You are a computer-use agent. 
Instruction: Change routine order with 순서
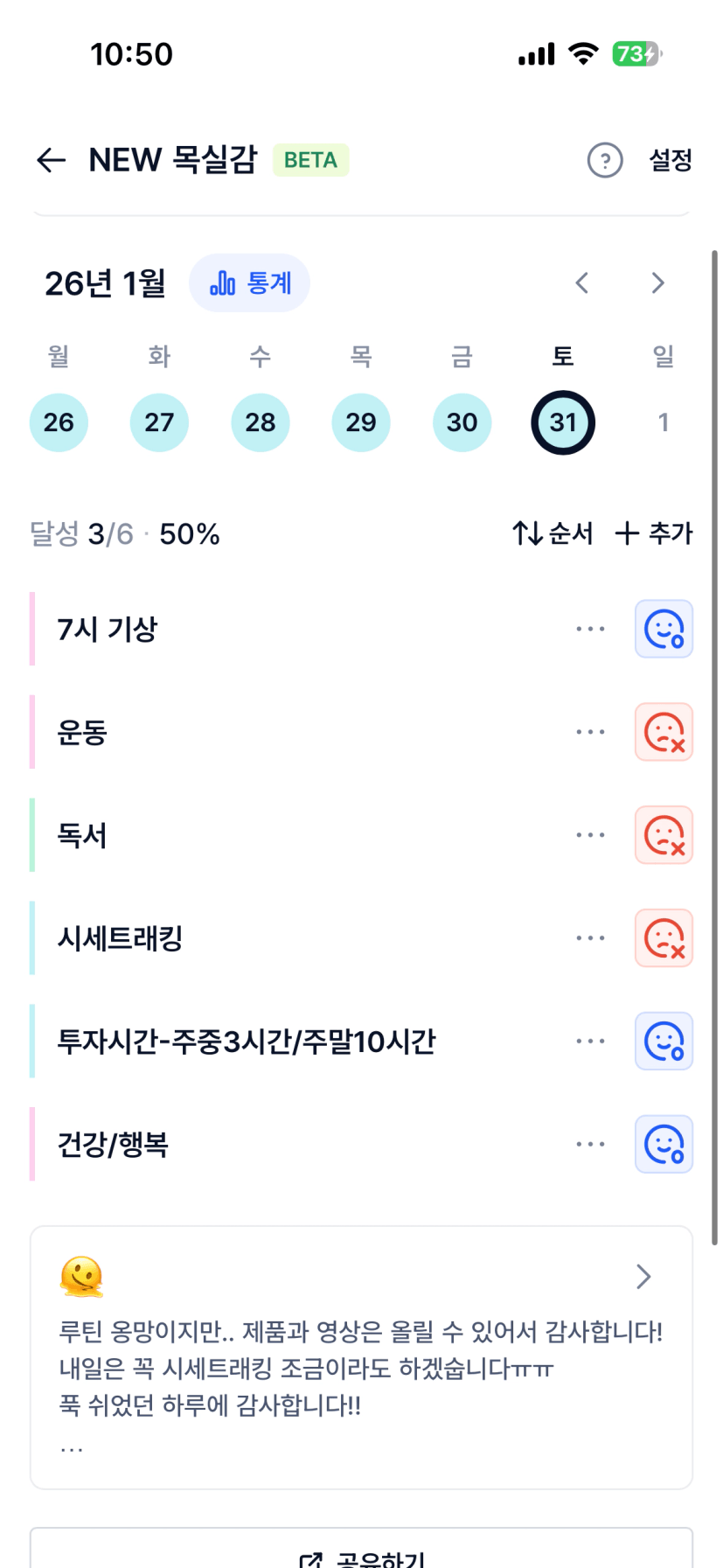point(553,533)
